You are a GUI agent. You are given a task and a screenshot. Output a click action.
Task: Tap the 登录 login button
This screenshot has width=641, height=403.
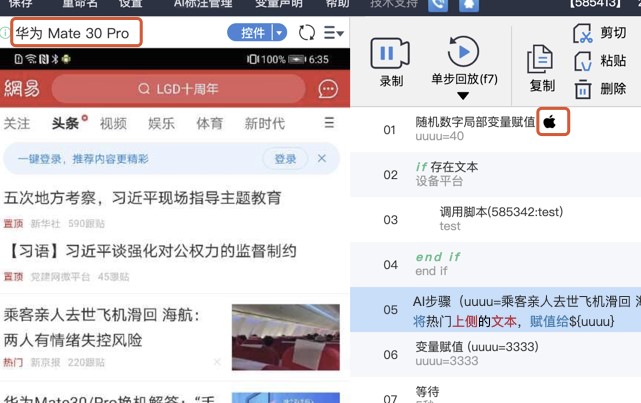click(285, 159)
